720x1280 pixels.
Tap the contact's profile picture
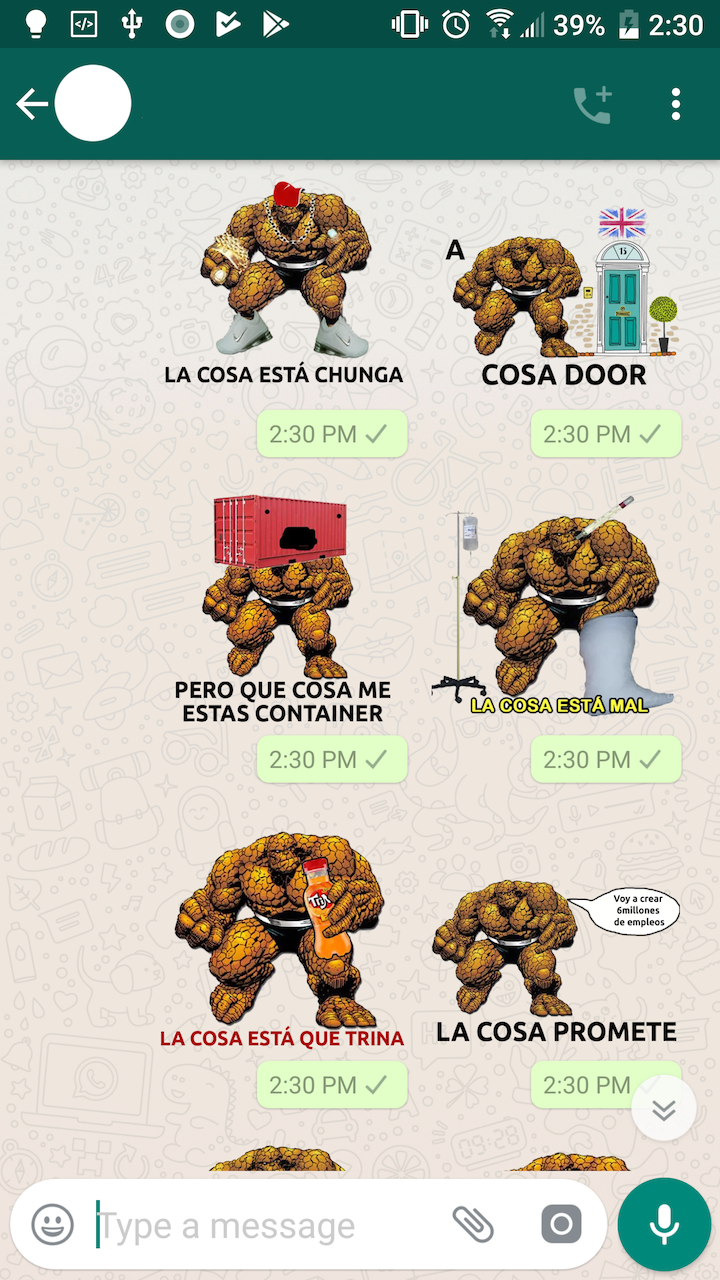(x=92, y=103)
